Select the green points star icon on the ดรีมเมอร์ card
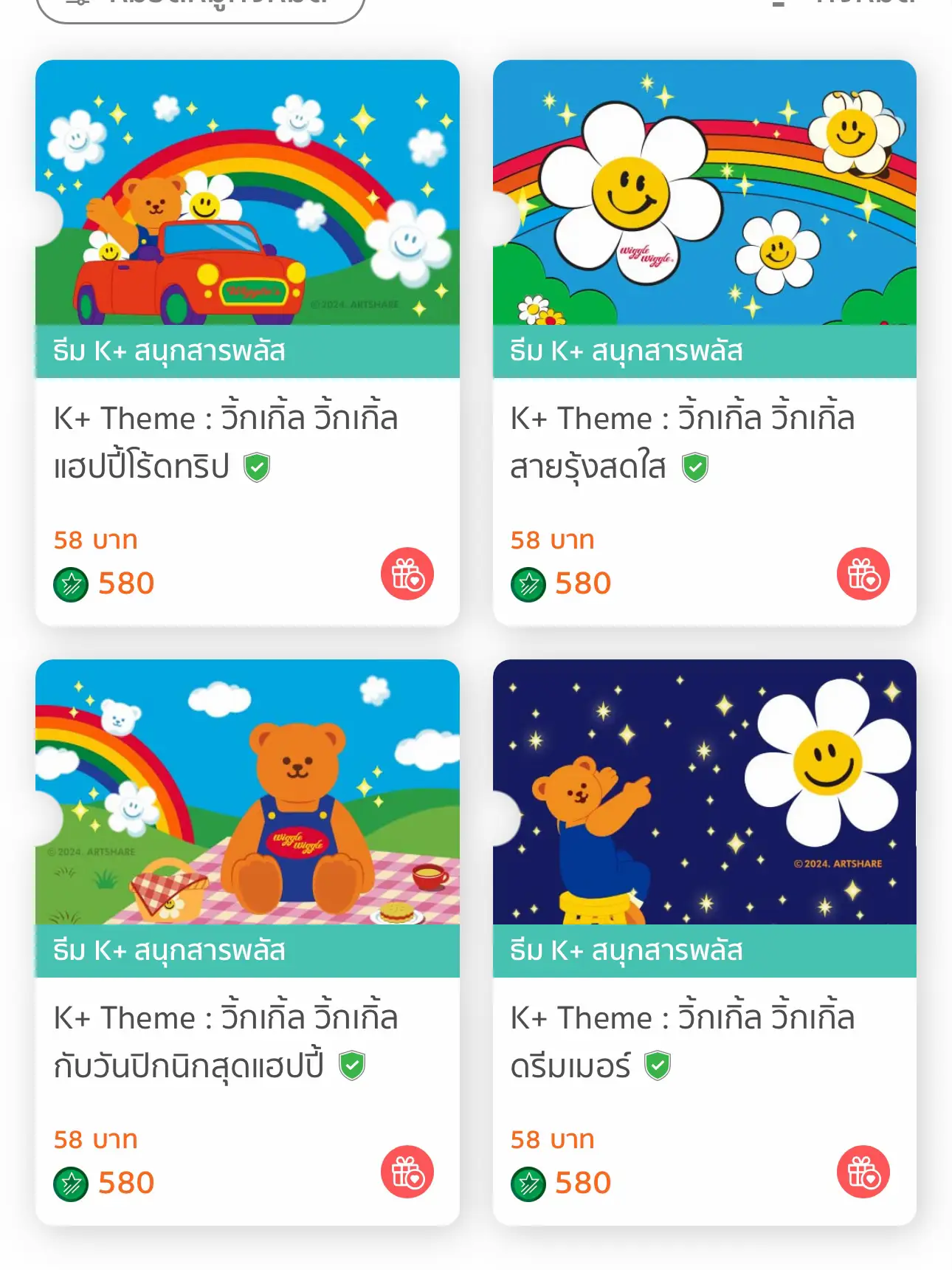This screenshot has height=1270, width=952. [526, 1181]
